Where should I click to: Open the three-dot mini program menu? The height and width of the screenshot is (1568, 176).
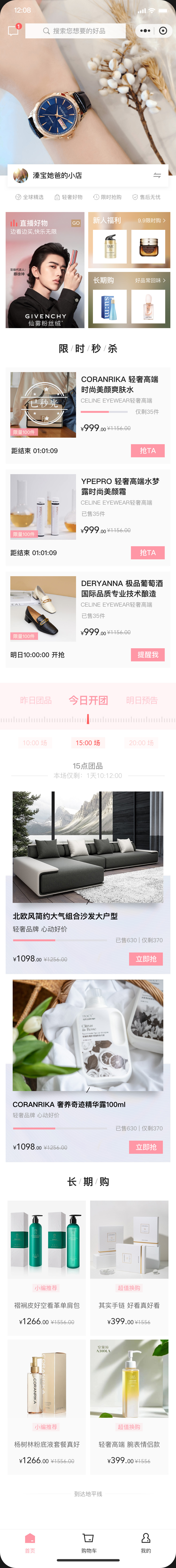[145, 30]
